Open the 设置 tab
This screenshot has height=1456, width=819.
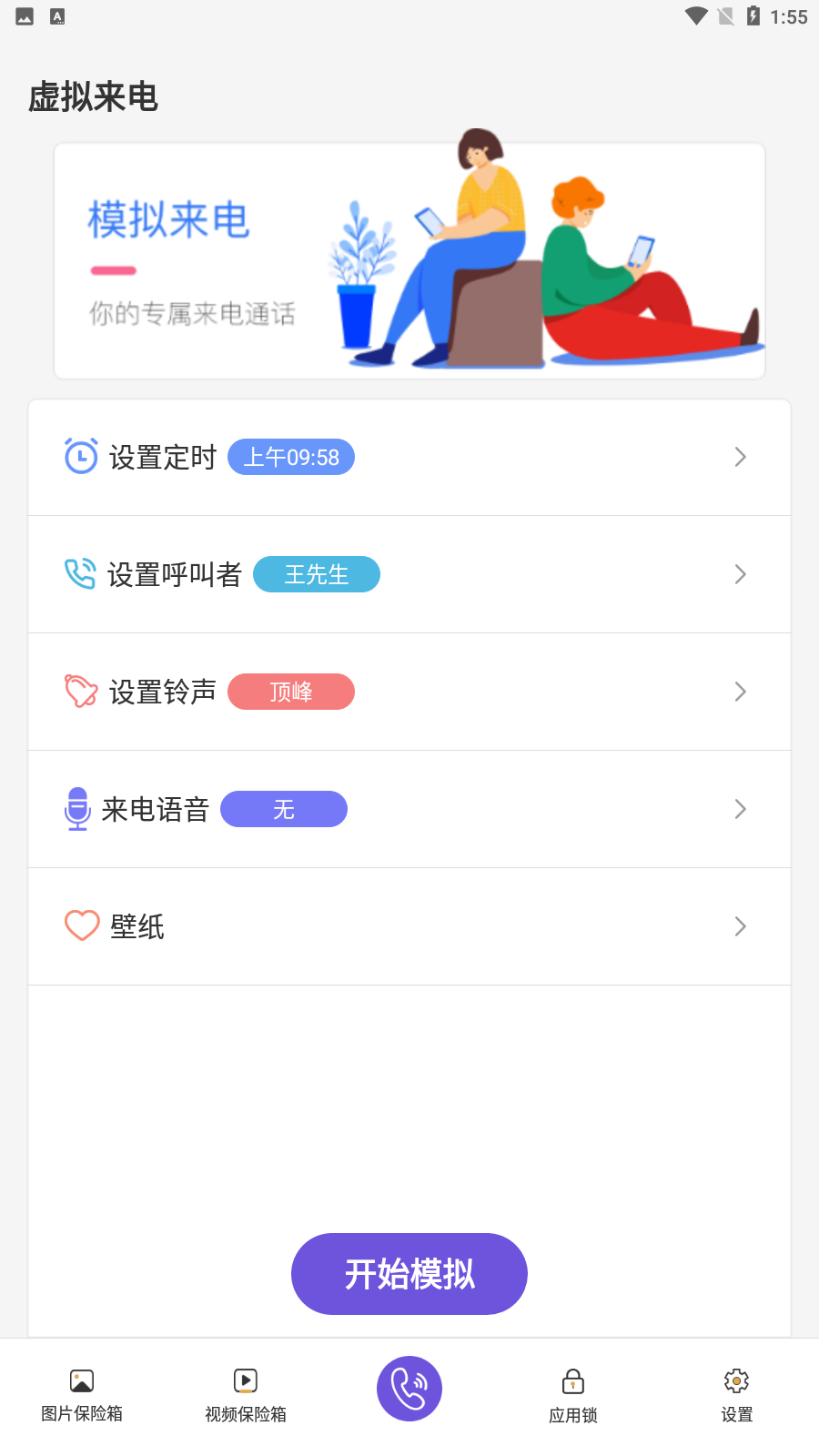737,1394
